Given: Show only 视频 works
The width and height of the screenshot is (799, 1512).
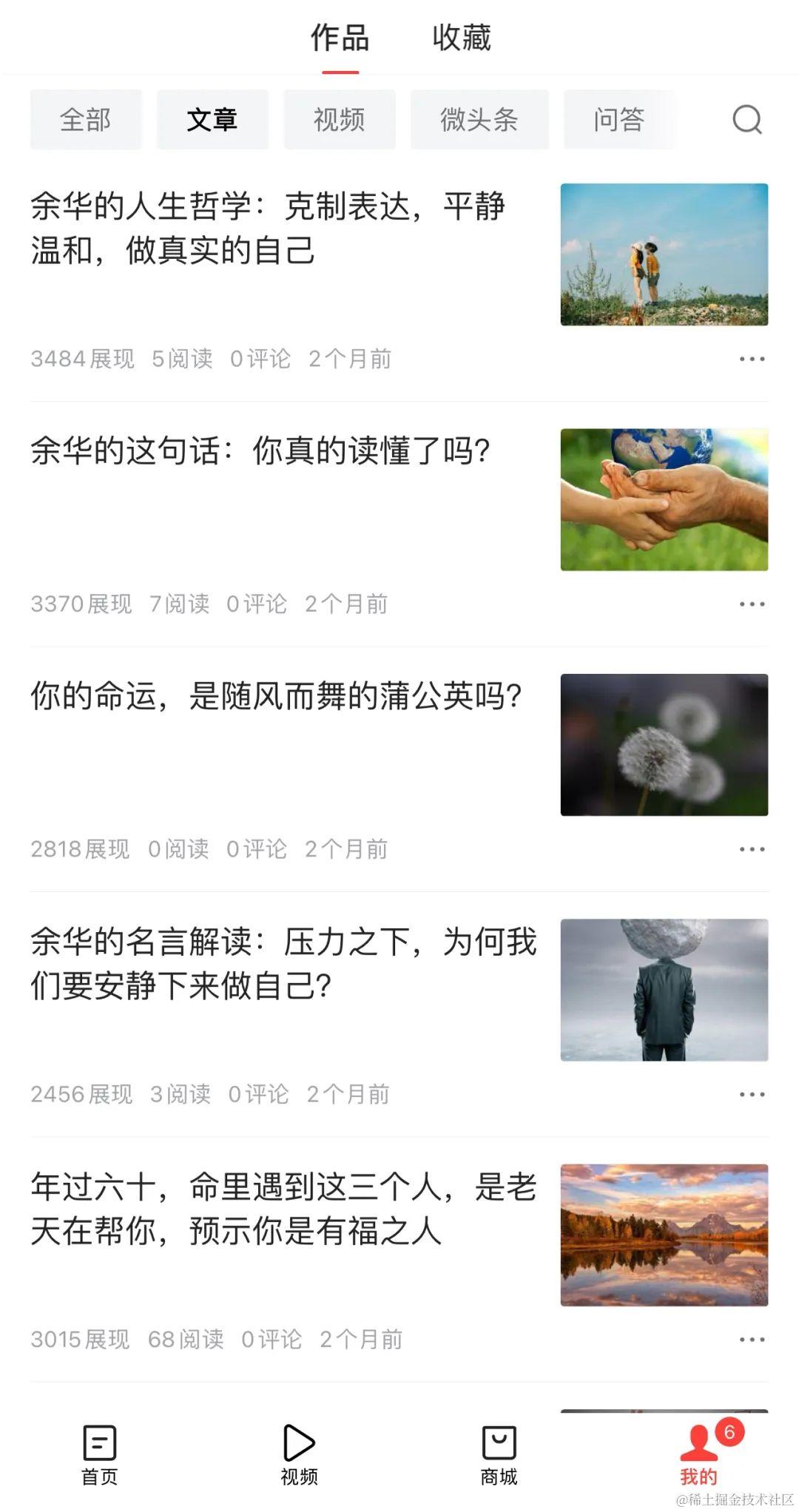Looking at the screenshot, I should [x=339, y=120].
